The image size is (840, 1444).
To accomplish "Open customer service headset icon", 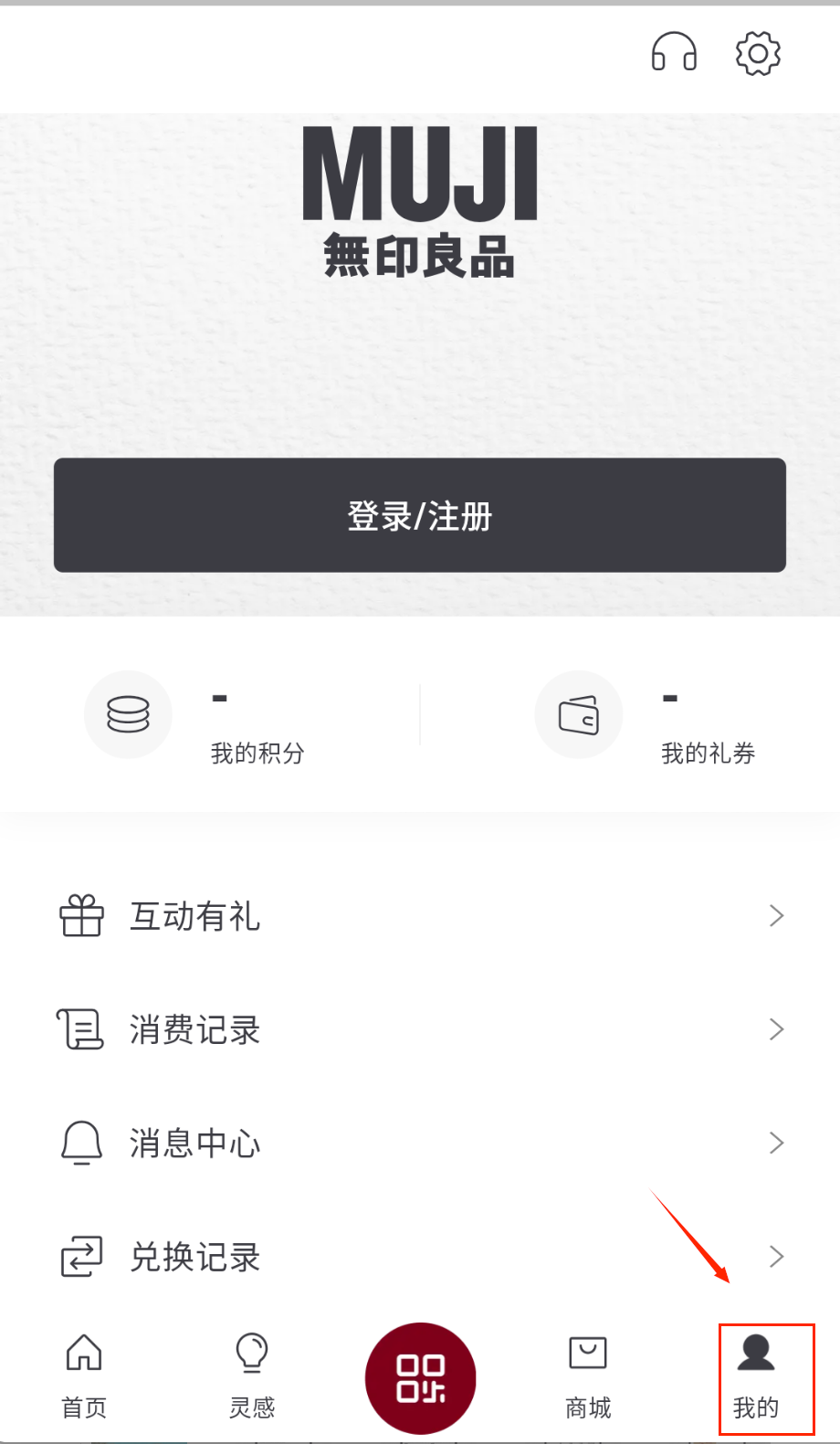I will coord(674,52).
